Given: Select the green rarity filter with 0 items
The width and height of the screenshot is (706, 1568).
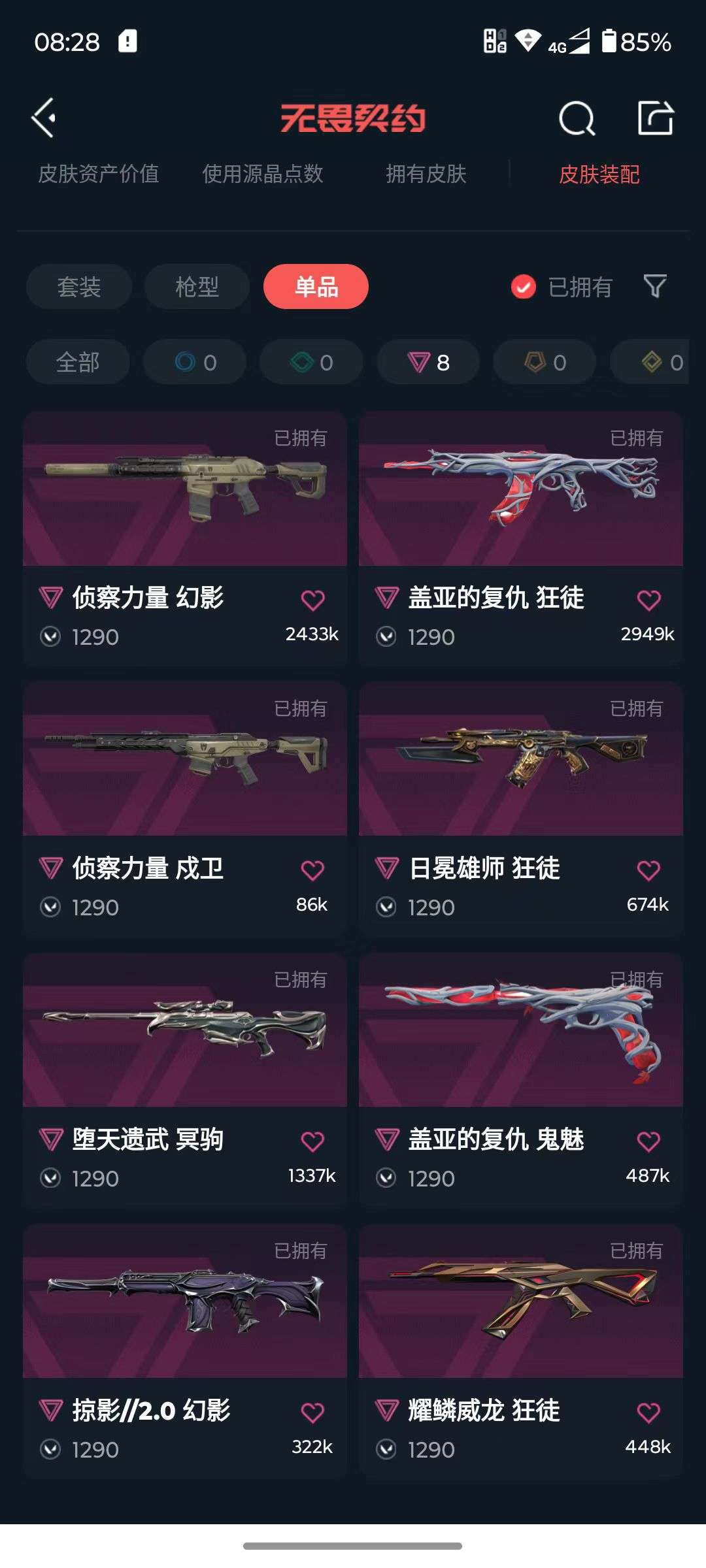Looking at the screenshot, I should [311, 363].
